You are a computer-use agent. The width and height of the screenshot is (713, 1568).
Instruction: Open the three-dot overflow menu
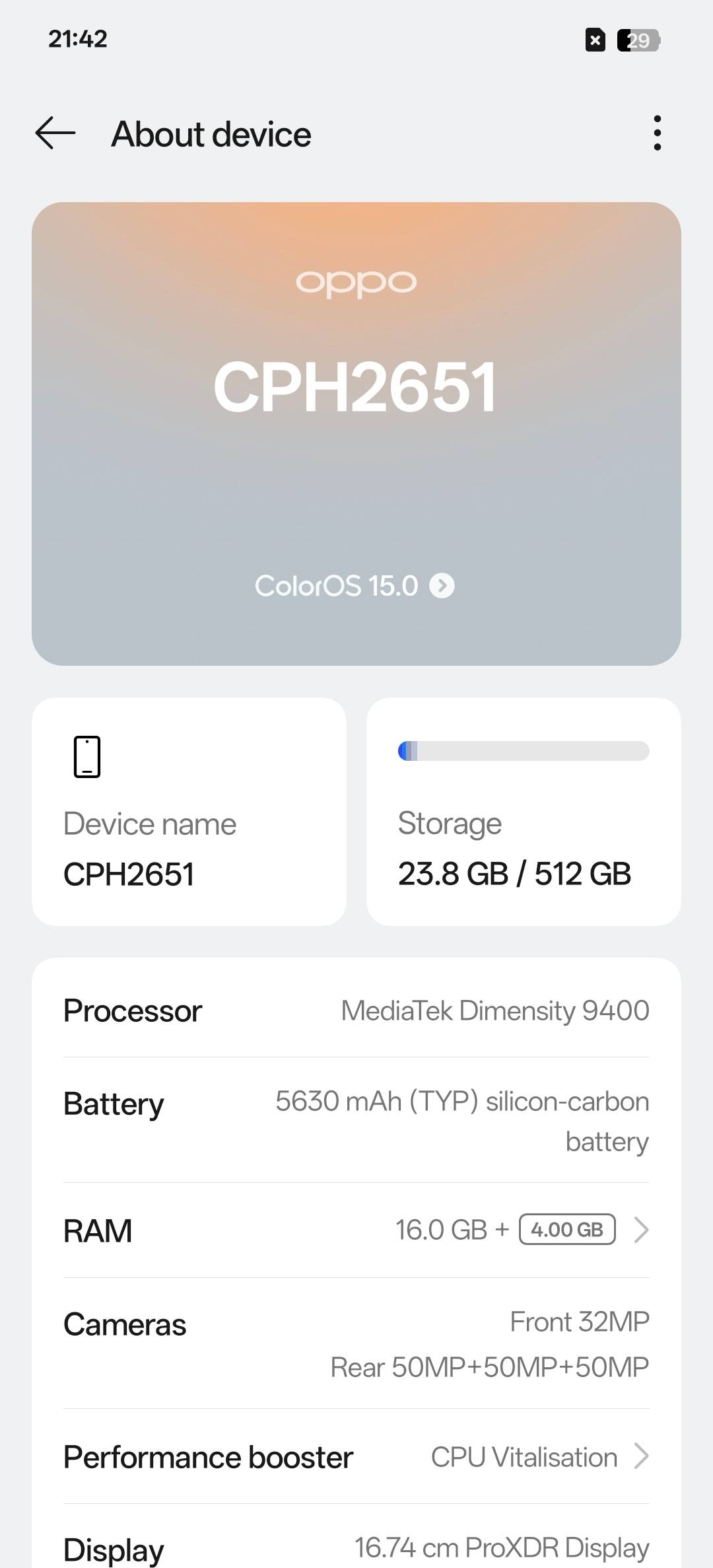[656, 133]
